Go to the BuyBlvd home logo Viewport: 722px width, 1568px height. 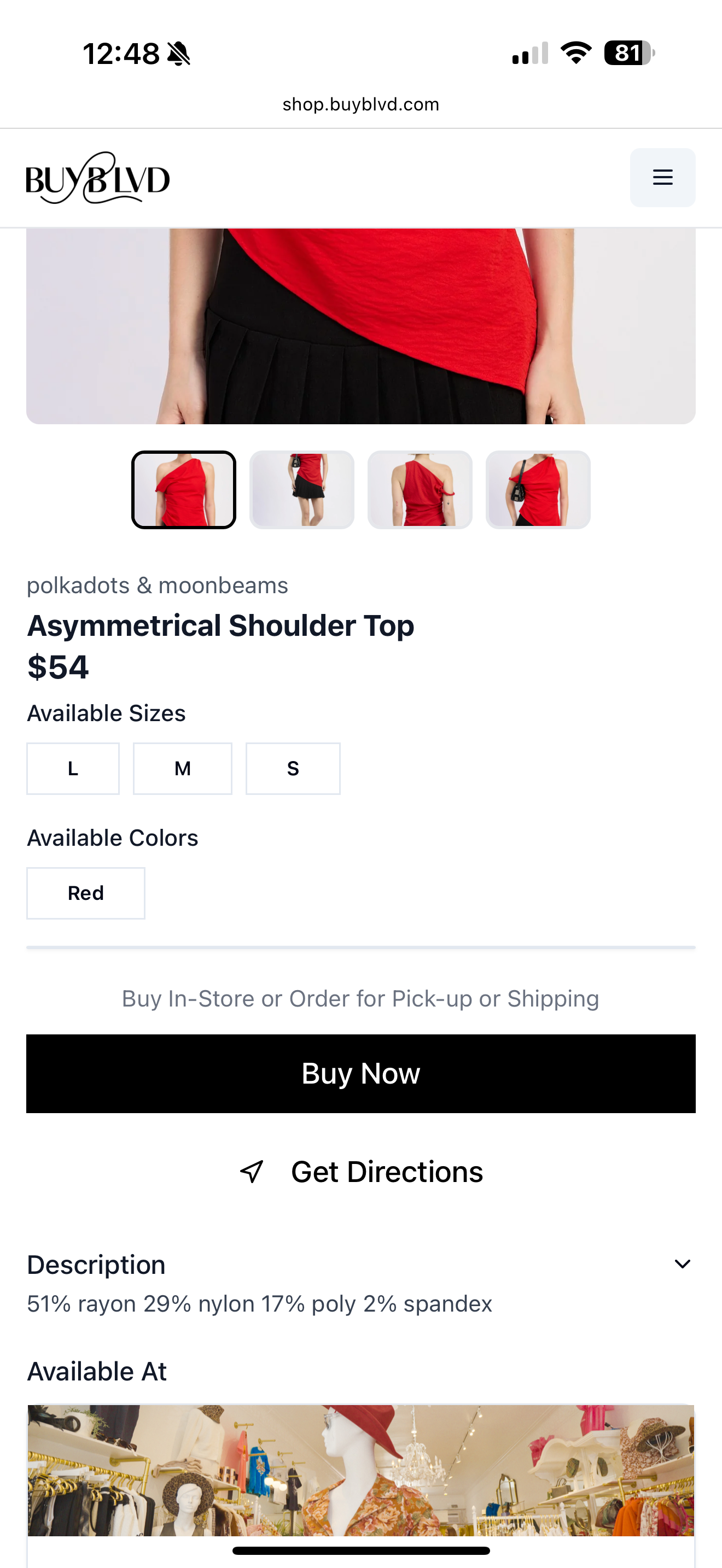(x=97, y=178)
